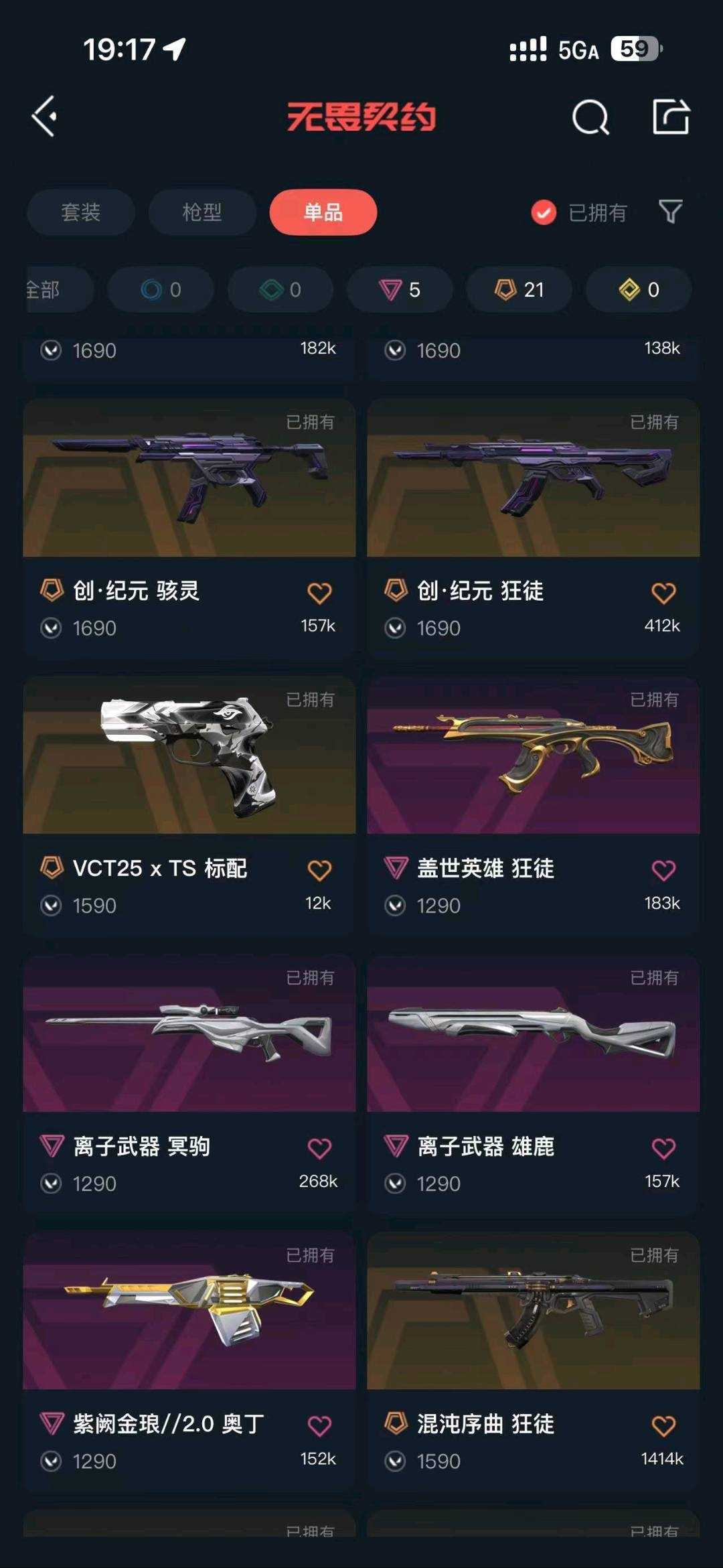
Task: Select the orange rarity filter showing 21
Action: (x=518, y=289)
